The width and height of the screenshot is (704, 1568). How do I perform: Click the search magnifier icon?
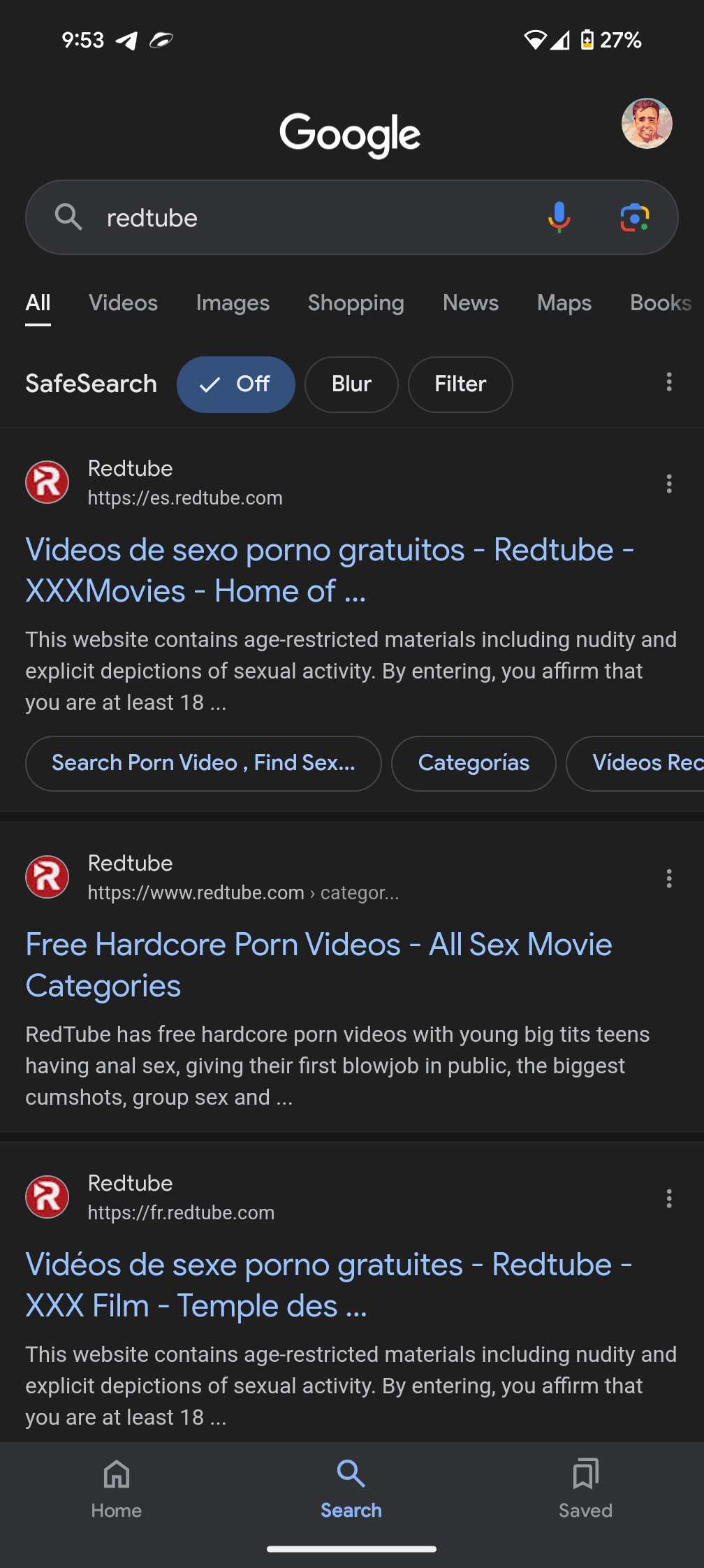[x=68, y=217]
